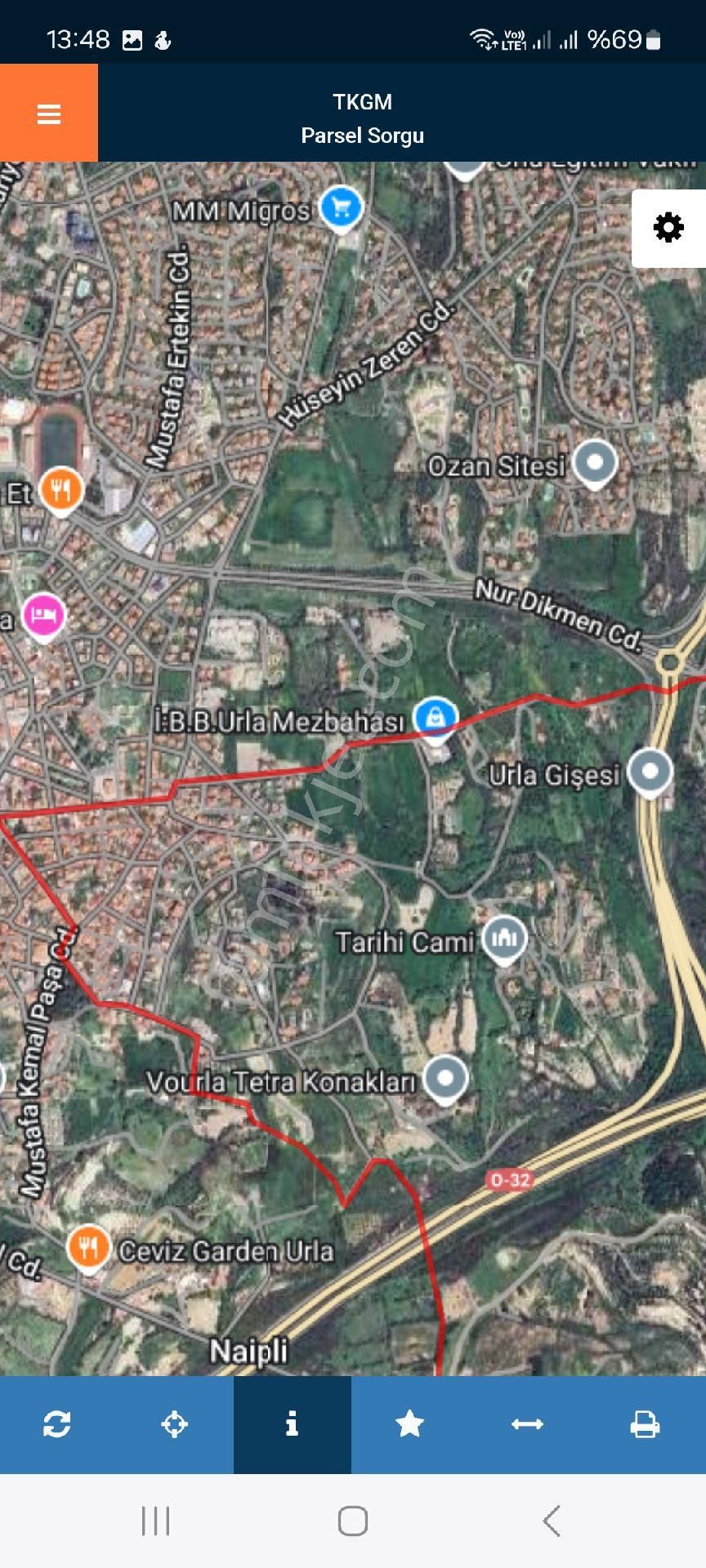Select the locate-me crosshair tool

click(x=176, y=1425)
